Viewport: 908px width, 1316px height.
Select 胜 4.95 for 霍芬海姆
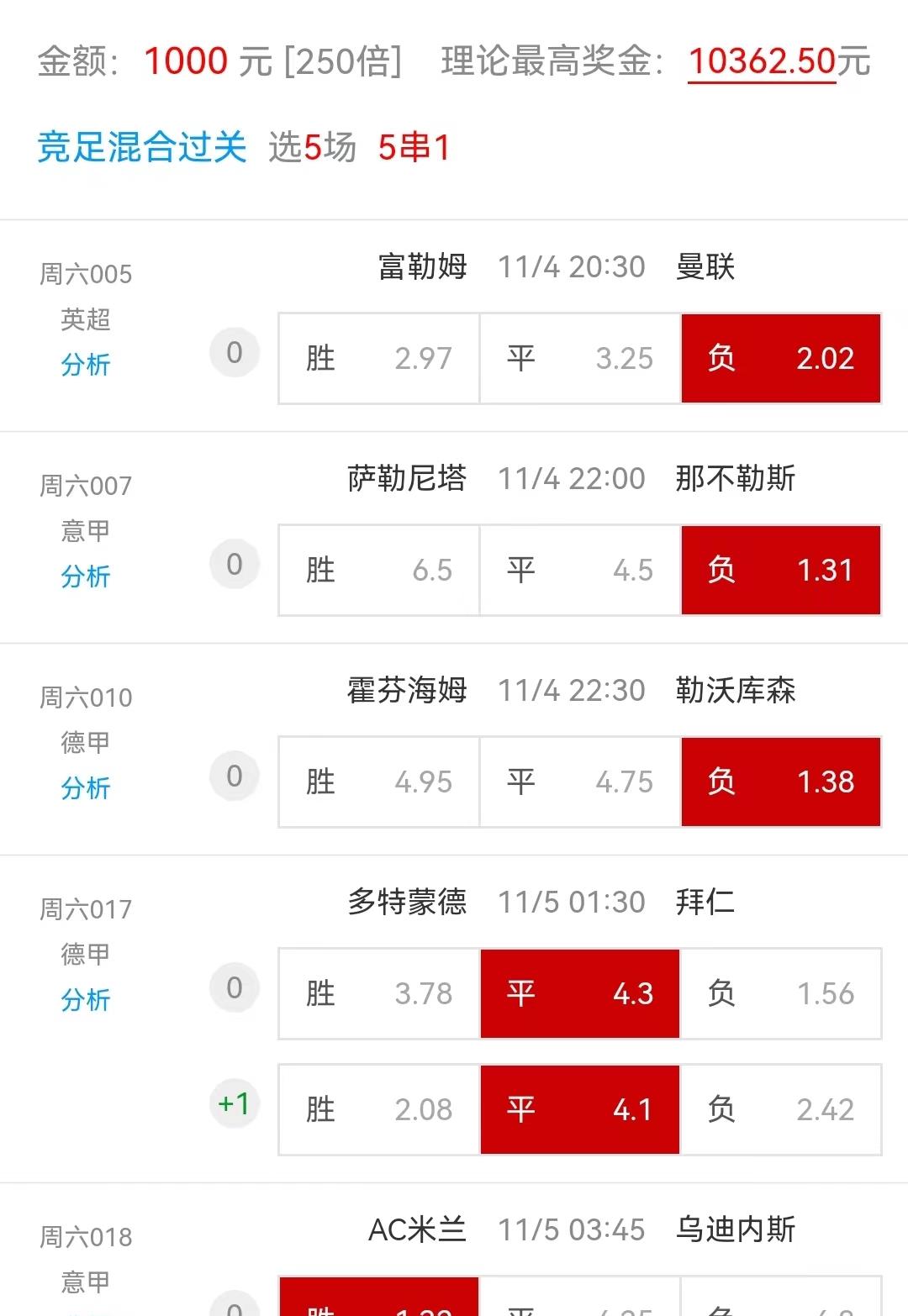click(x=377, y=781)
